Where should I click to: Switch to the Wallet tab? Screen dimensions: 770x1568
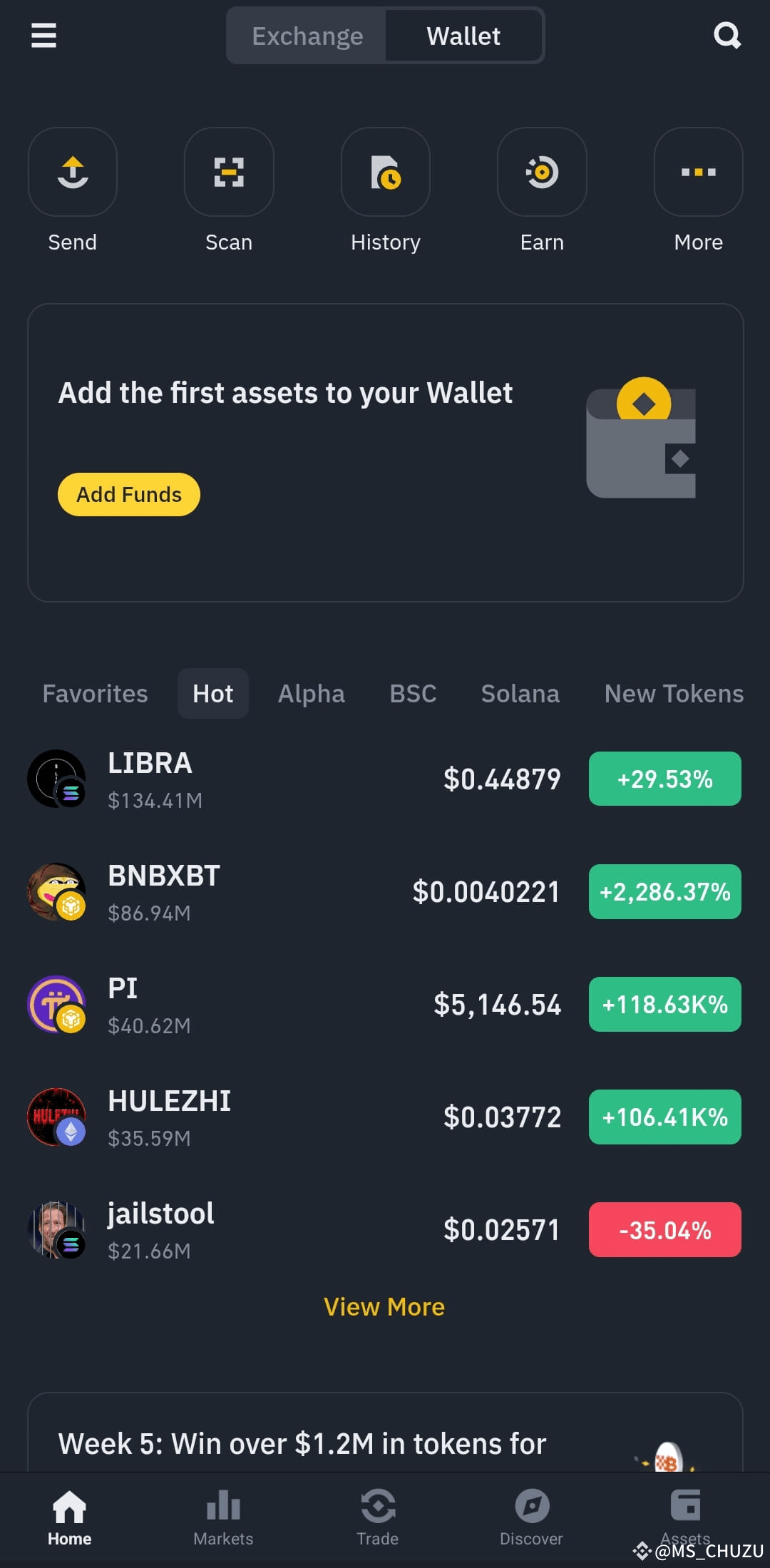click(463, 36)
